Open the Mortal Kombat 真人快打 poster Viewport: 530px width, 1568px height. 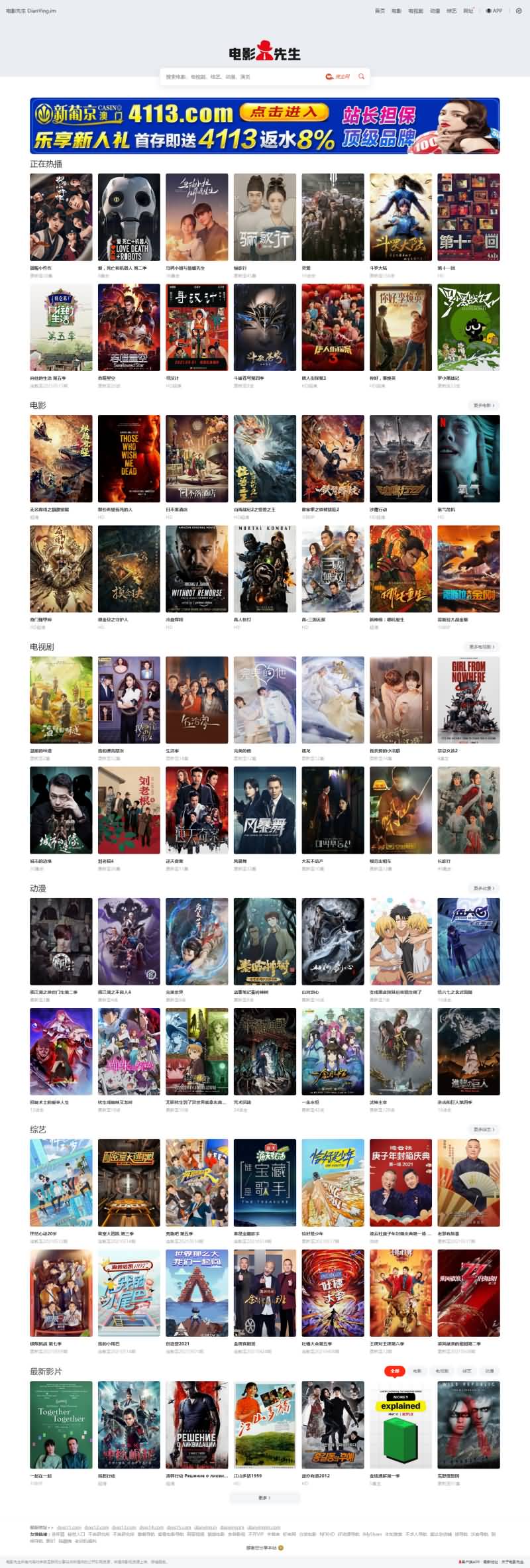pyautogui.click(x=264, y=569)
